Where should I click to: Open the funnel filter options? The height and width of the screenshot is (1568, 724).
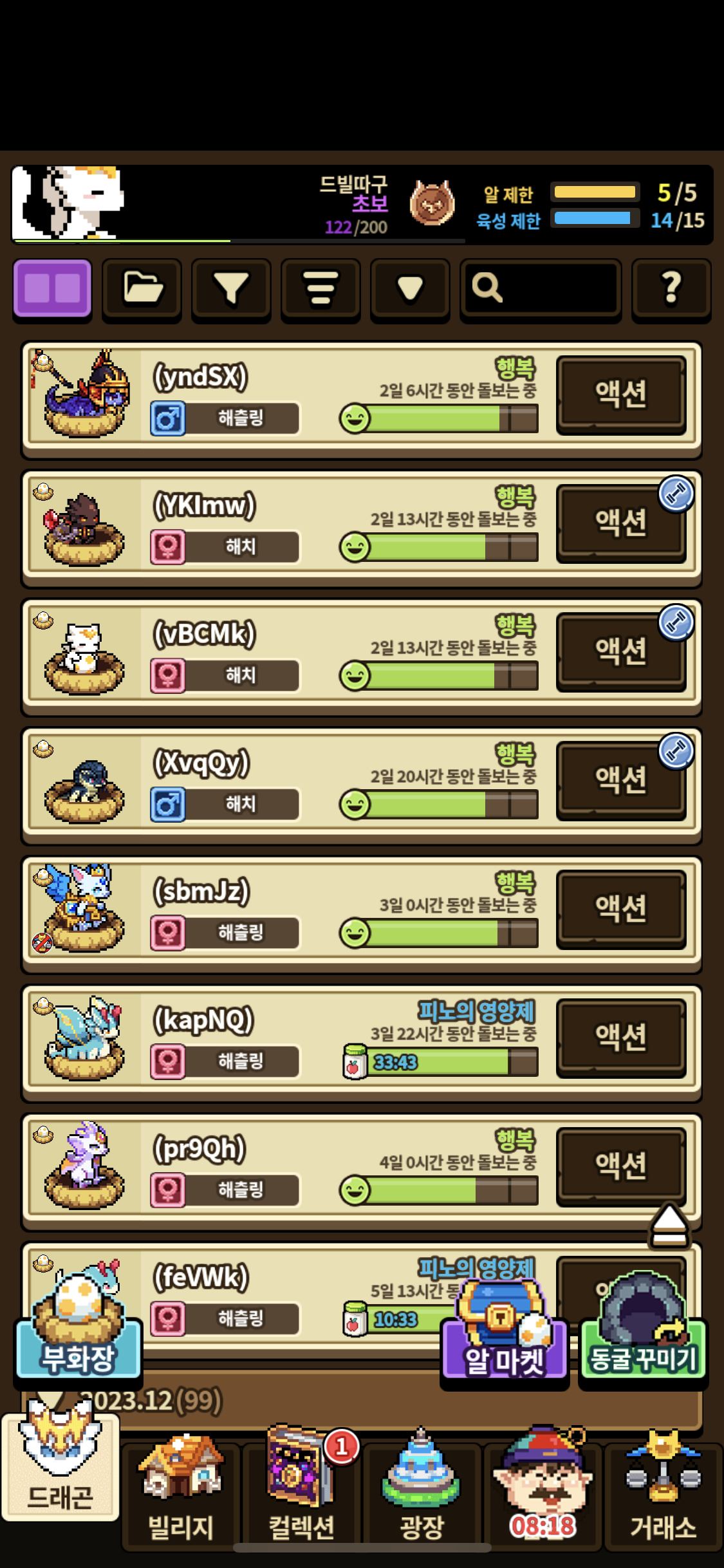[231, 288]
